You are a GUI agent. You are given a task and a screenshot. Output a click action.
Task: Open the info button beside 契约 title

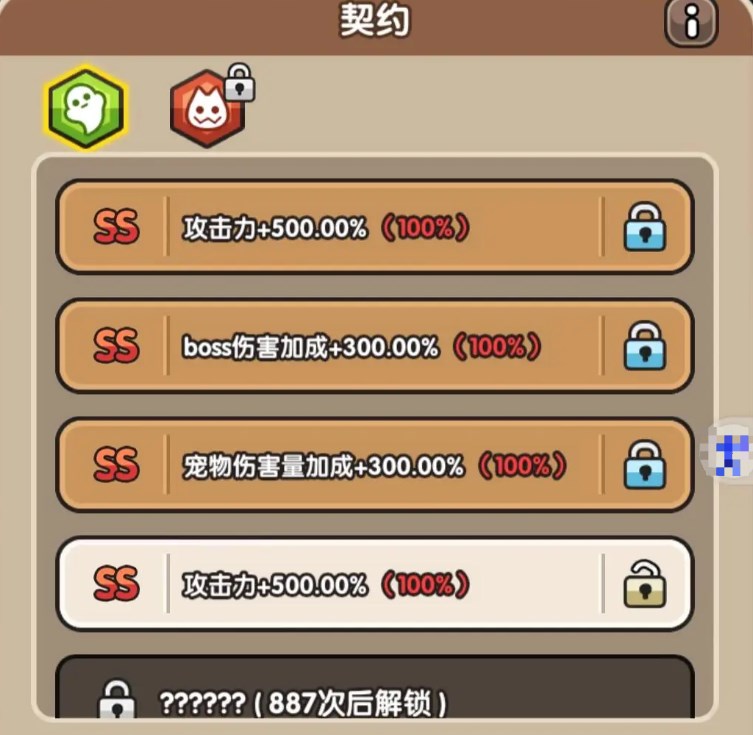click(692, 21)
